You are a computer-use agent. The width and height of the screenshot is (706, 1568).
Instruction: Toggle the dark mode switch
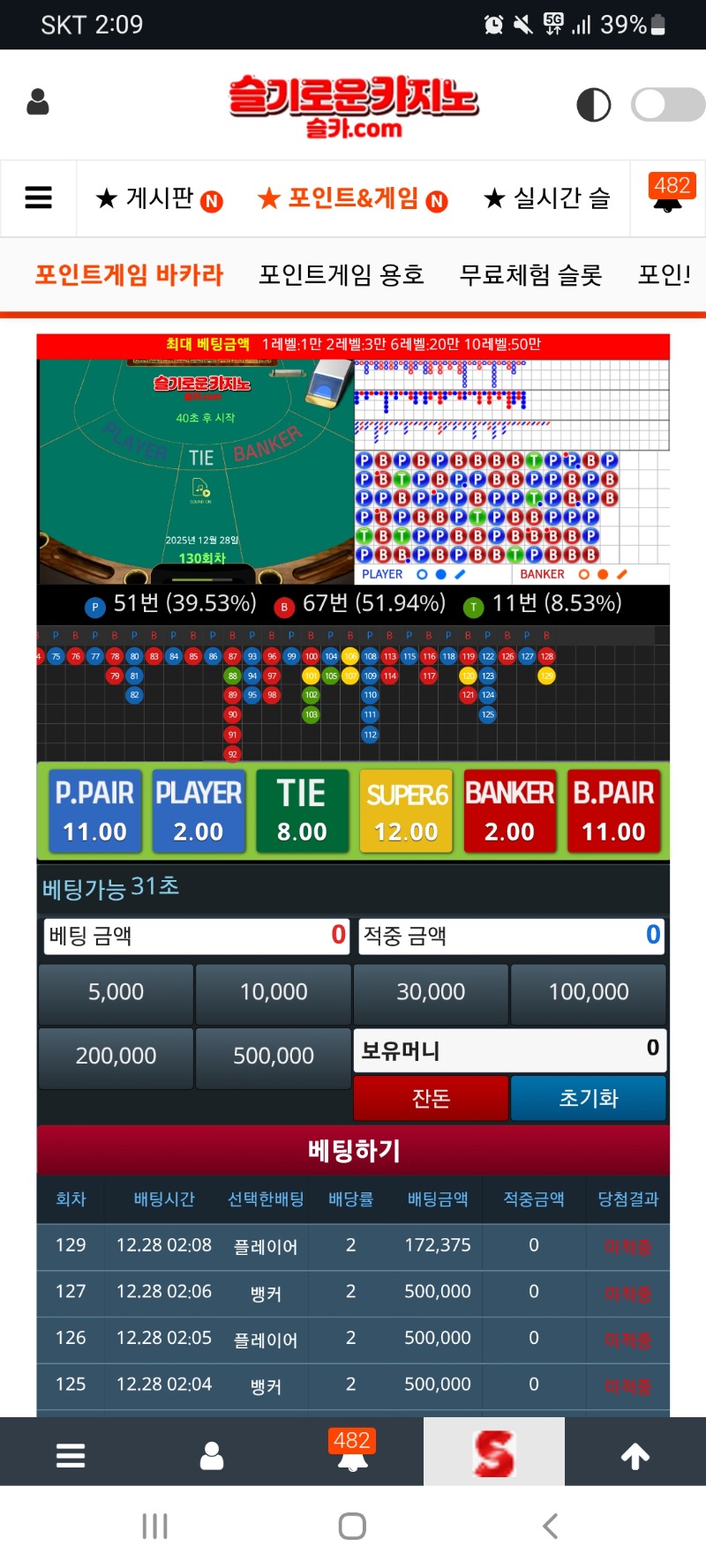pos(667,105)
